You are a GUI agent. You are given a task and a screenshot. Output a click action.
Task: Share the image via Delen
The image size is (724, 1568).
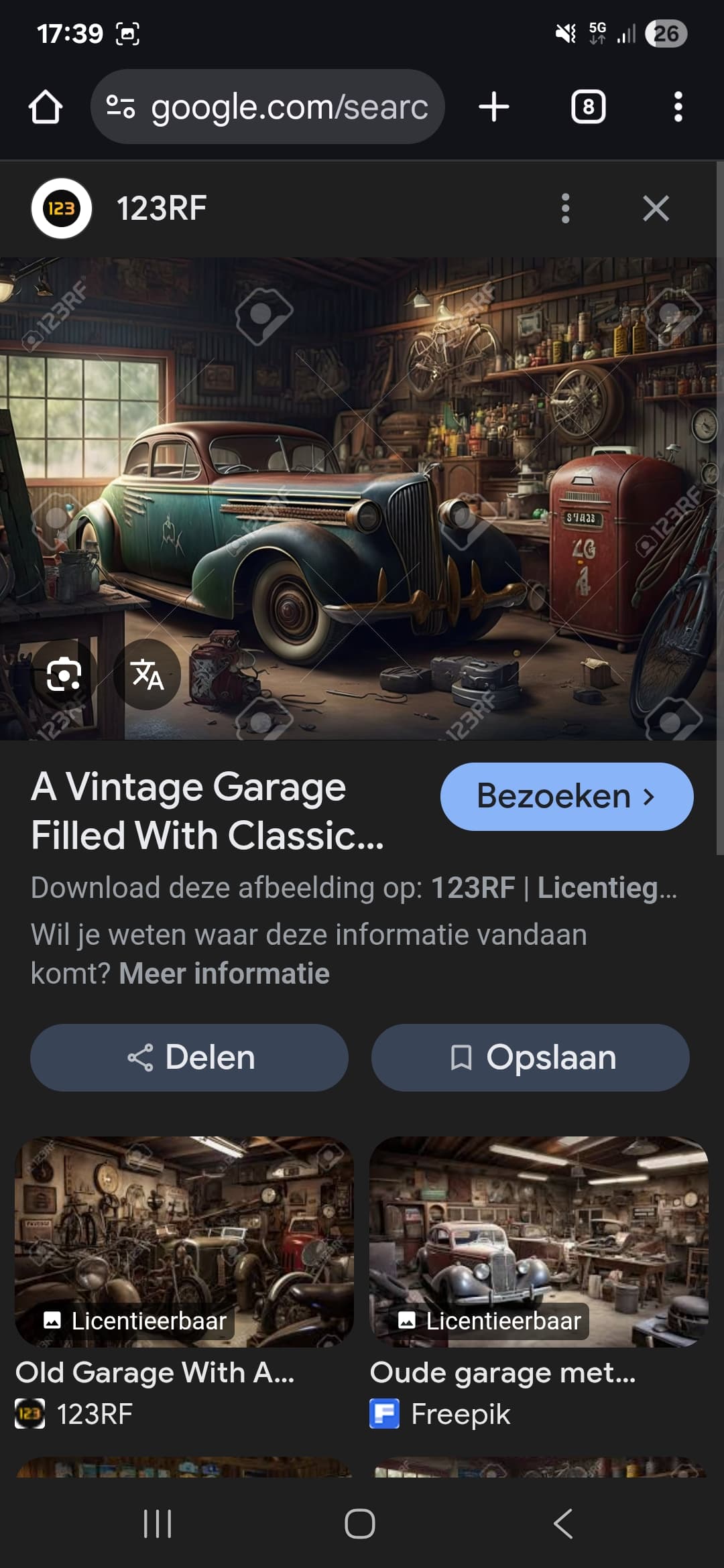pyautogui.click(x=189, y=1057)
